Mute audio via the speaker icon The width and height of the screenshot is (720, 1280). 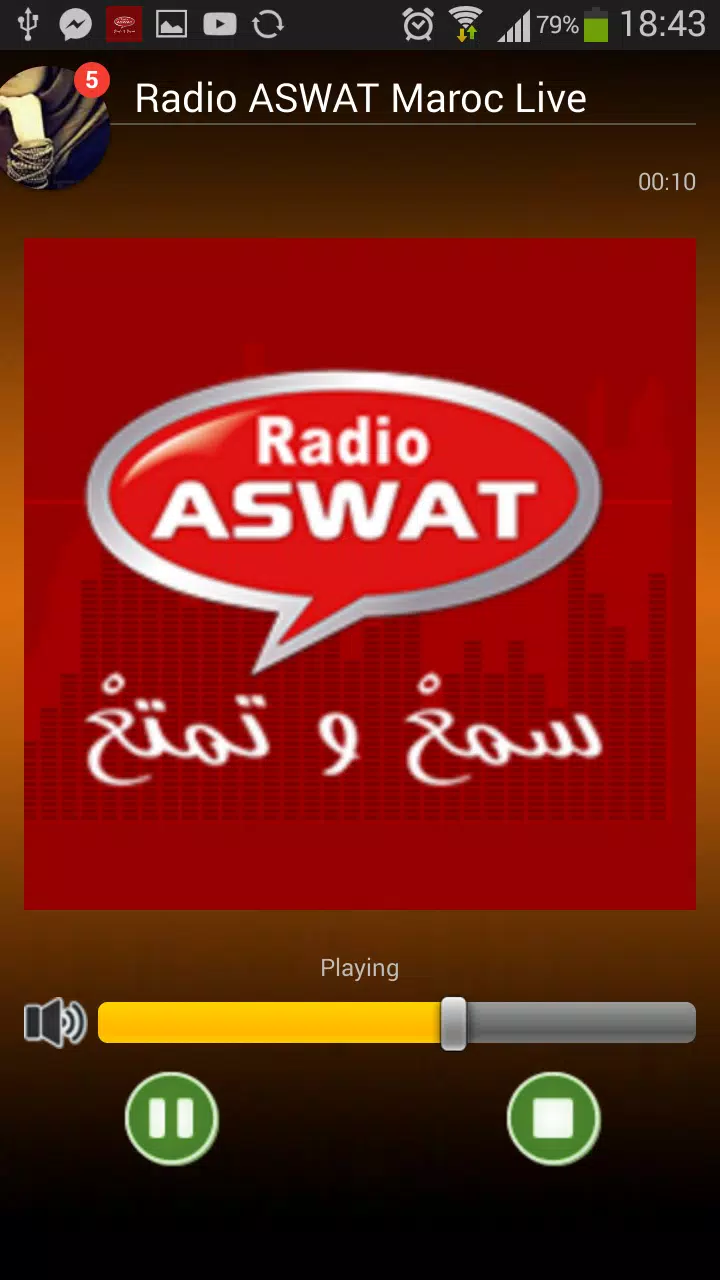coord(55,1022)
